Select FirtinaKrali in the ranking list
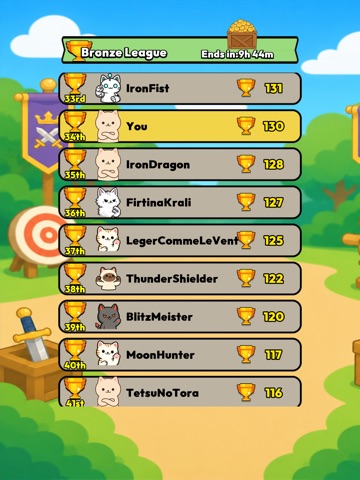Screen dimensions: 360x480 180,202
